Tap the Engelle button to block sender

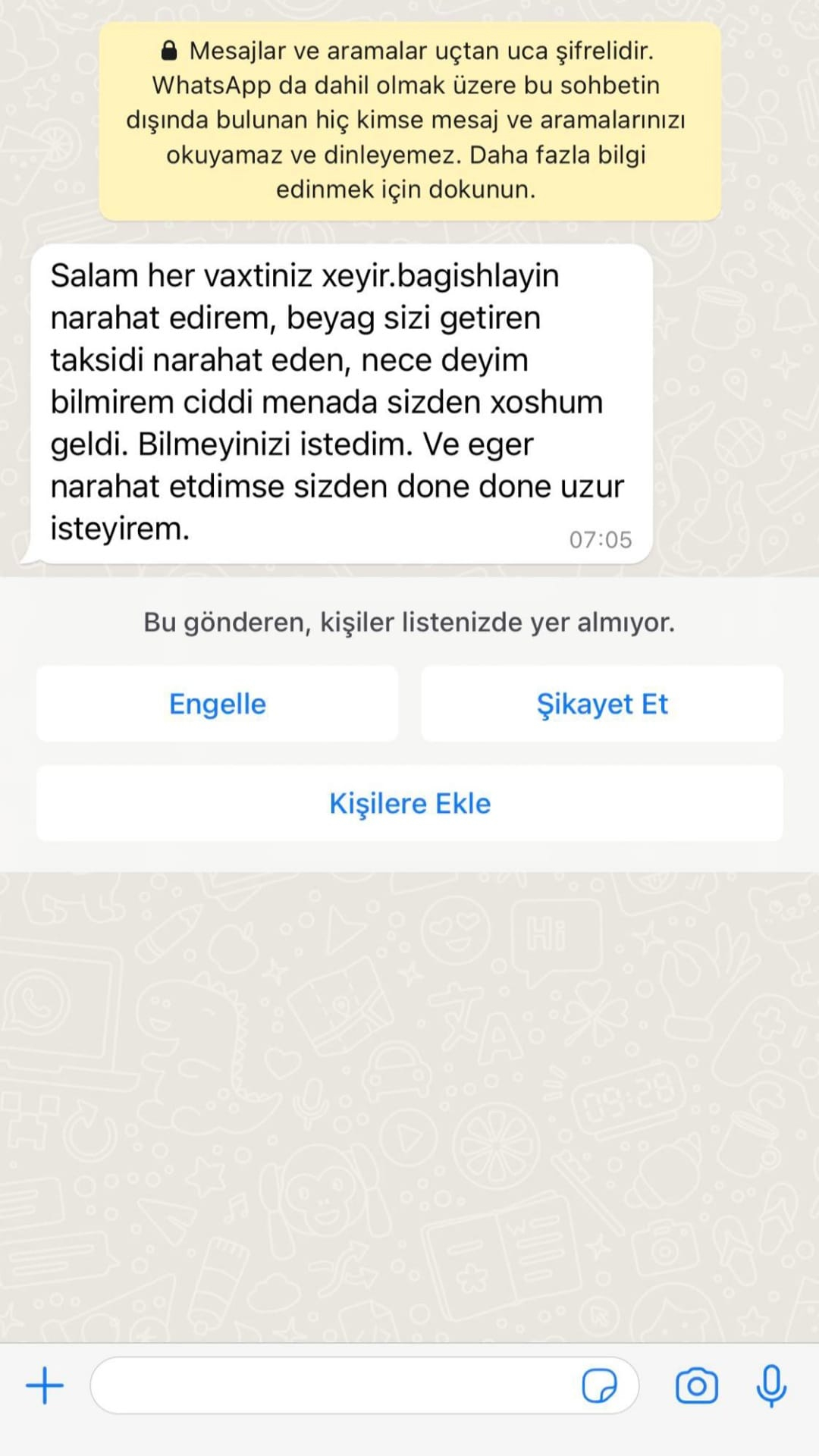217,704
